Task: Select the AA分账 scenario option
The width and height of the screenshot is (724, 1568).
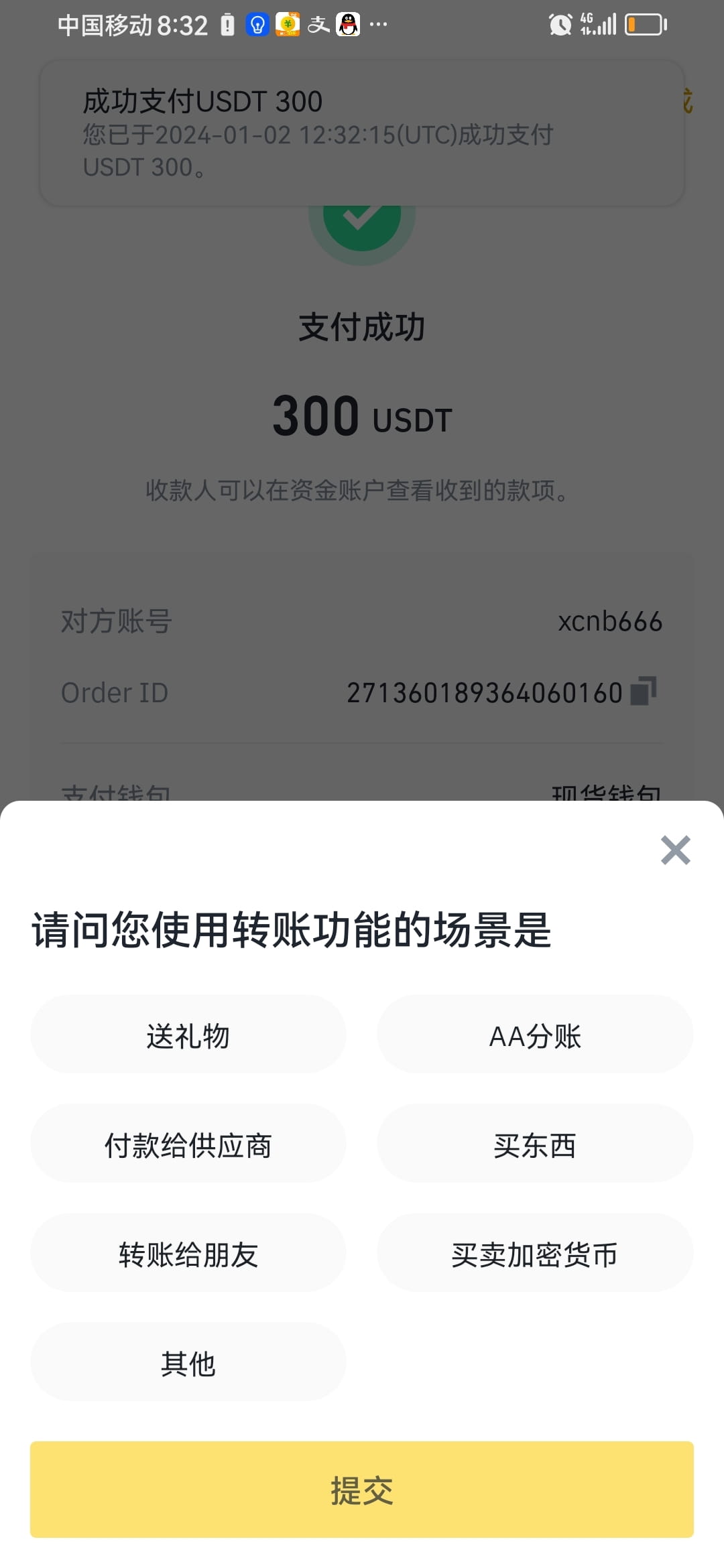Action: (x=535, y=1035)
